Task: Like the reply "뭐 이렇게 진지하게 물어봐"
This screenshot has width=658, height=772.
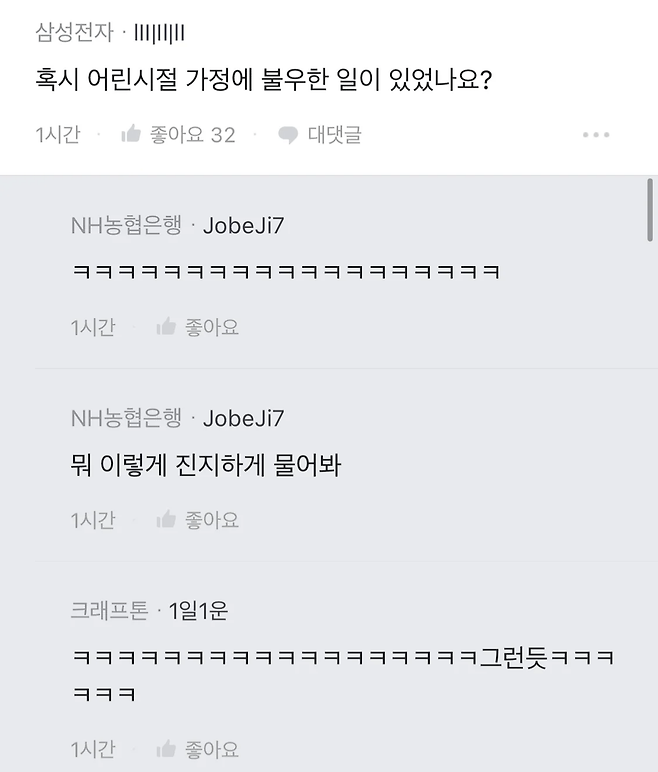Action: tap(197, 520)
